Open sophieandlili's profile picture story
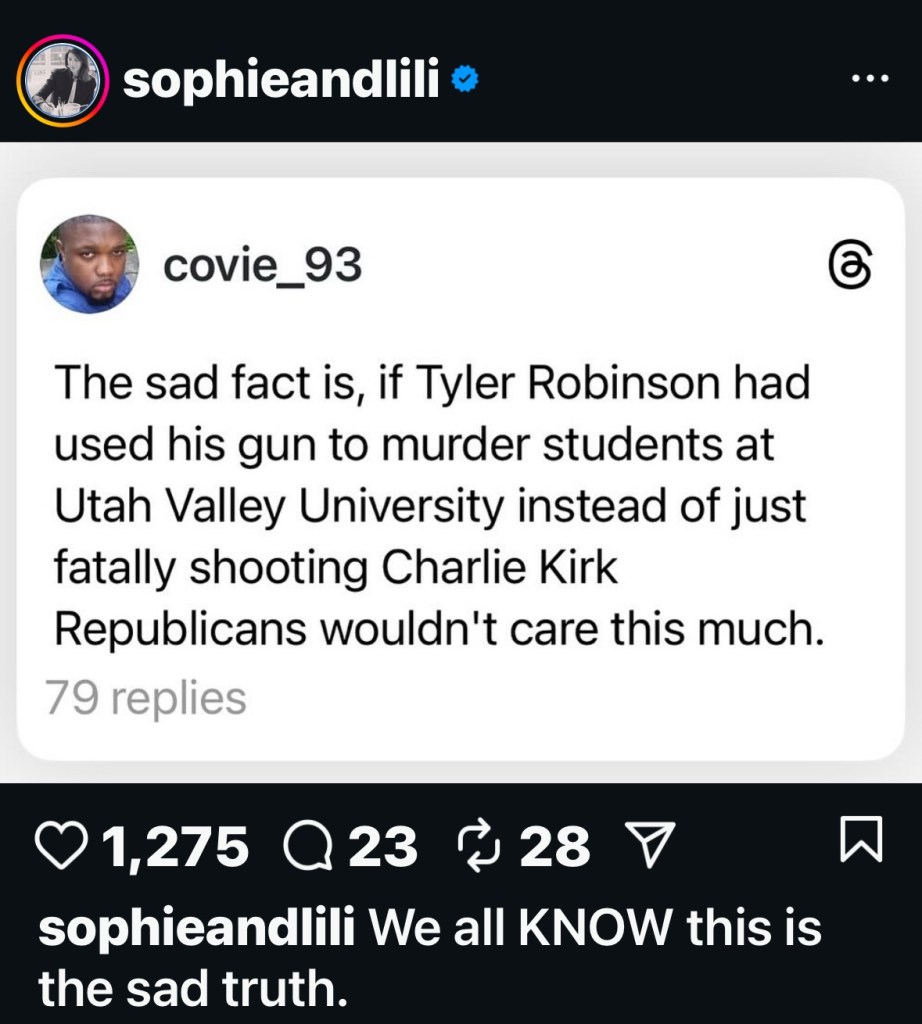The width and height of the screenshot is (922, 1024). coord(62,80)
